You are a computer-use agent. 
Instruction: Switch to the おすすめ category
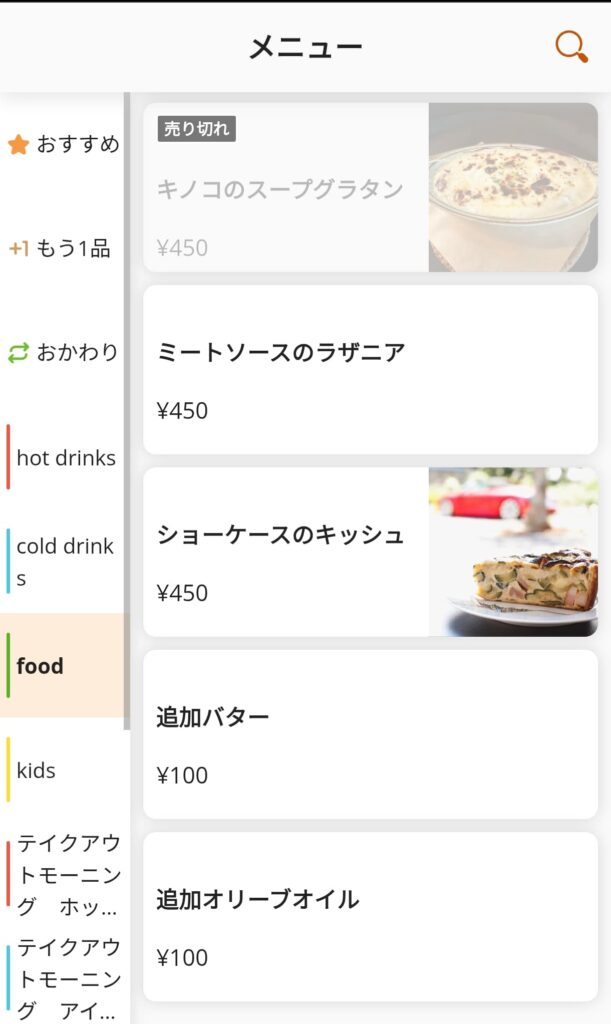click(64, 144)
